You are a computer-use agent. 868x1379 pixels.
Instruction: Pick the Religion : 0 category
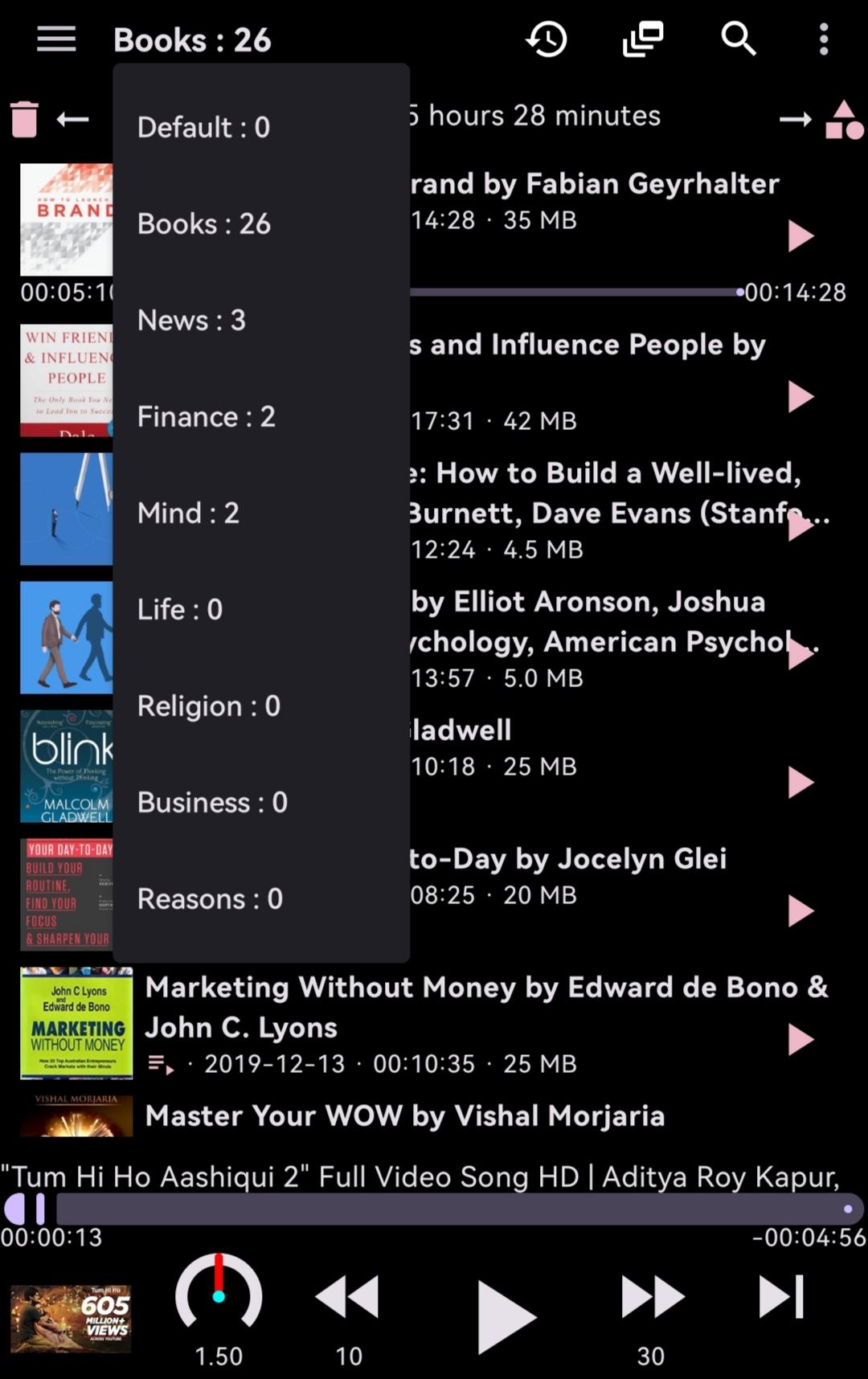pyautogui.click(x=208, y=706)
